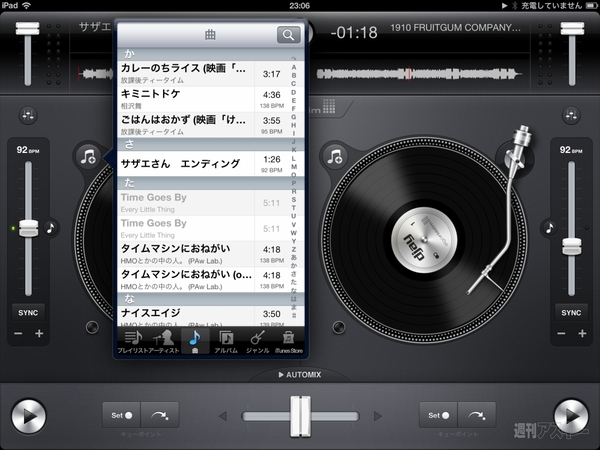This screenshot has height=450, width=600.
Task: Jump to left cue point
Action: pos(161,414)
